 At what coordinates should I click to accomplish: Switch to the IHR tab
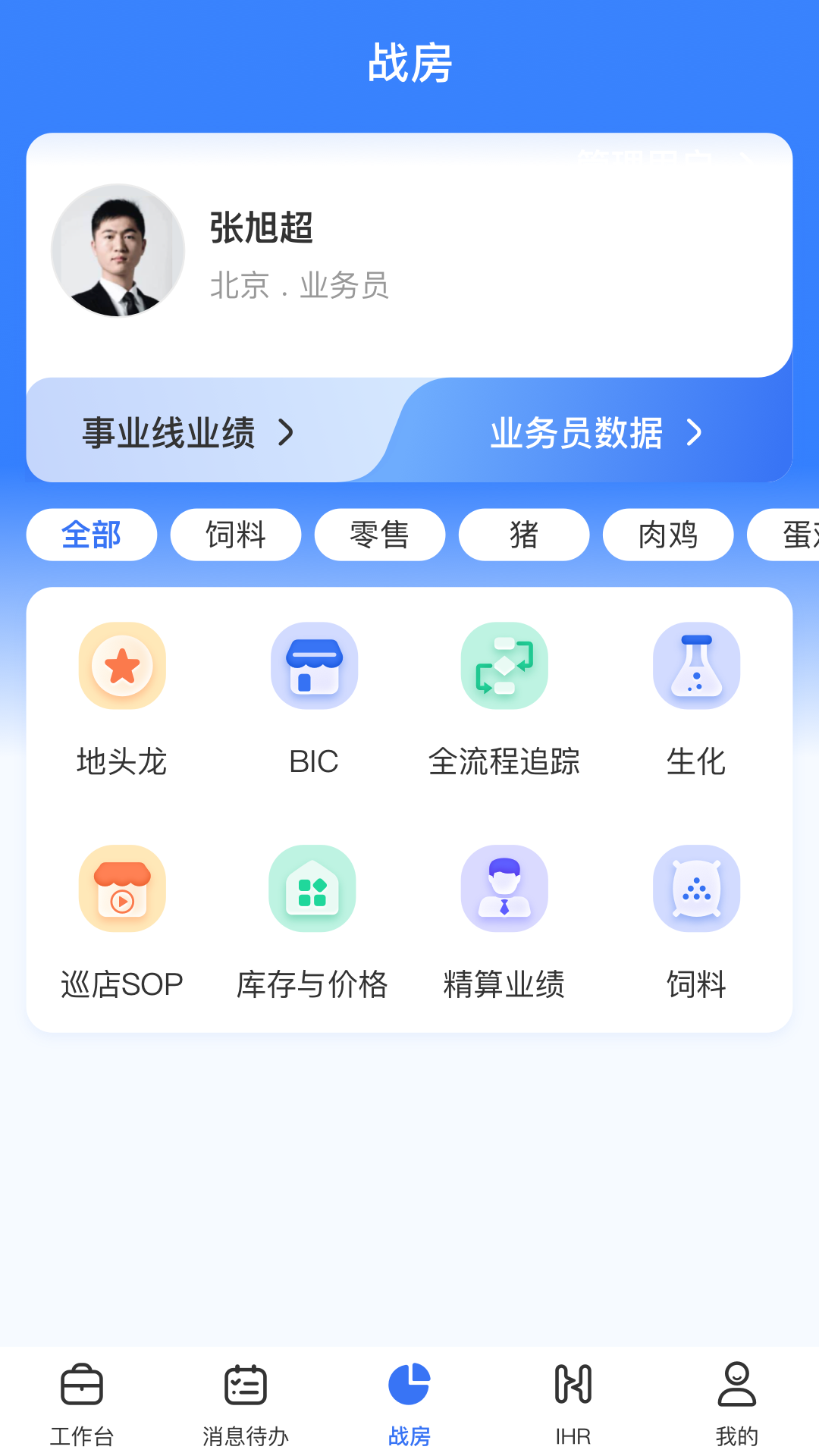pyautogui.click(x=574, y=1399)
